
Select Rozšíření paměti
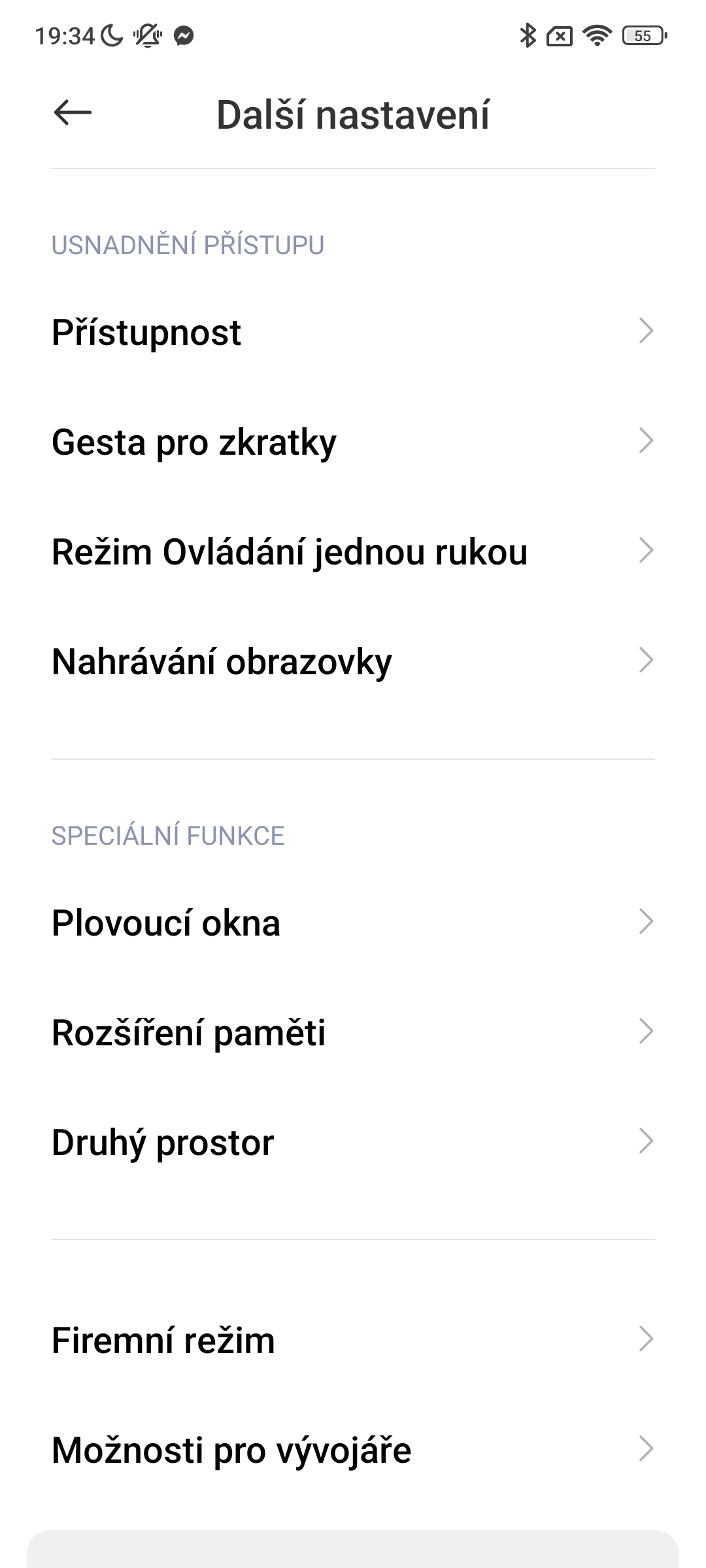(353, 1032)
